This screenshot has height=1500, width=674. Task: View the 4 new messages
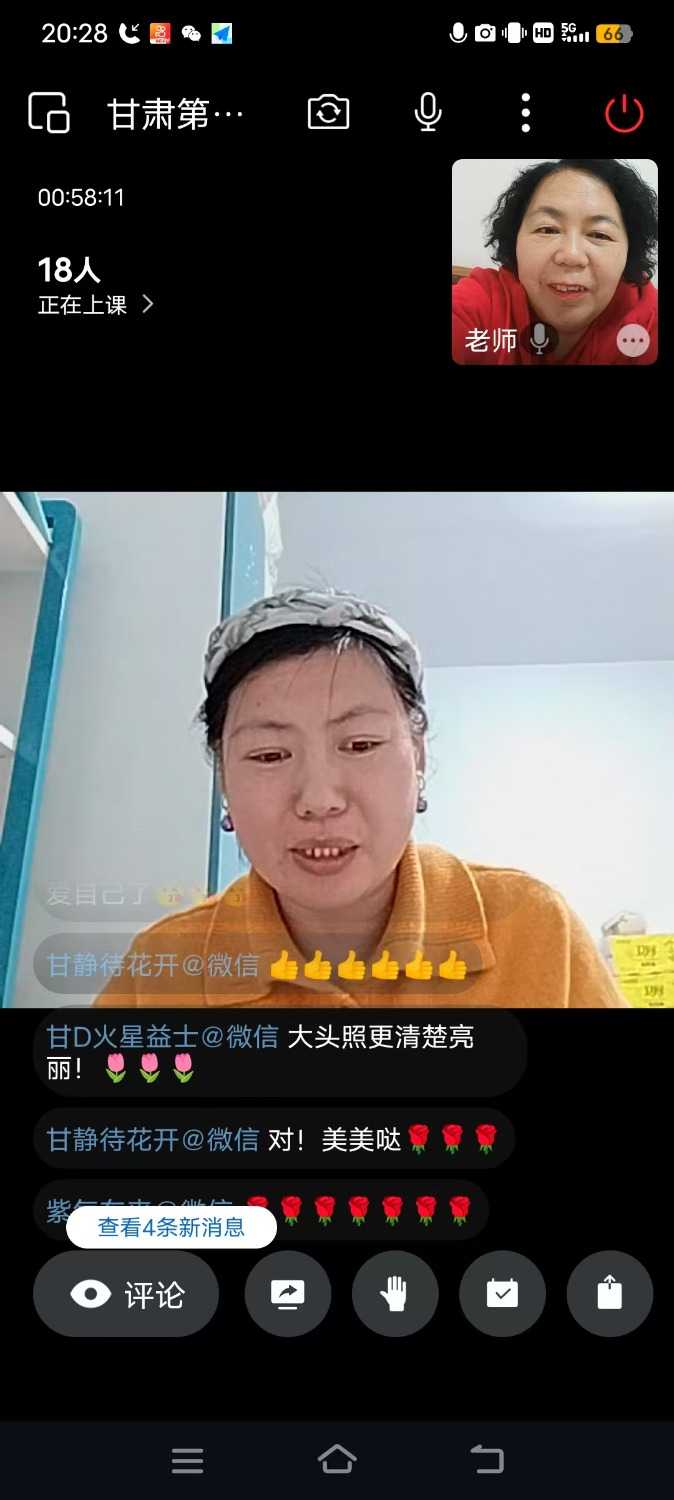pos(171,1227)
